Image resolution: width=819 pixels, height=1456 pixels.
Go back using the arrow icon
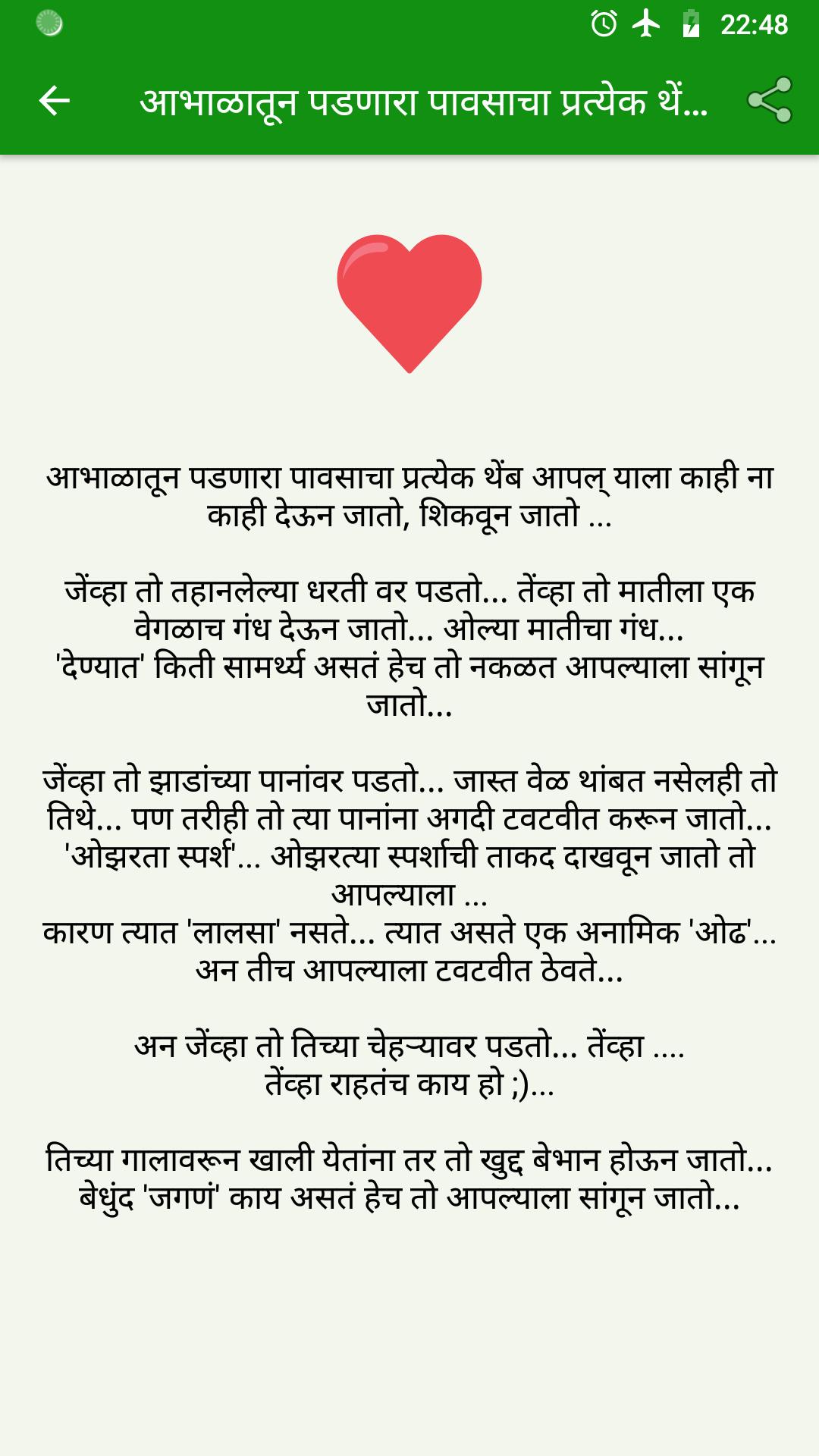tap(54, 100)
